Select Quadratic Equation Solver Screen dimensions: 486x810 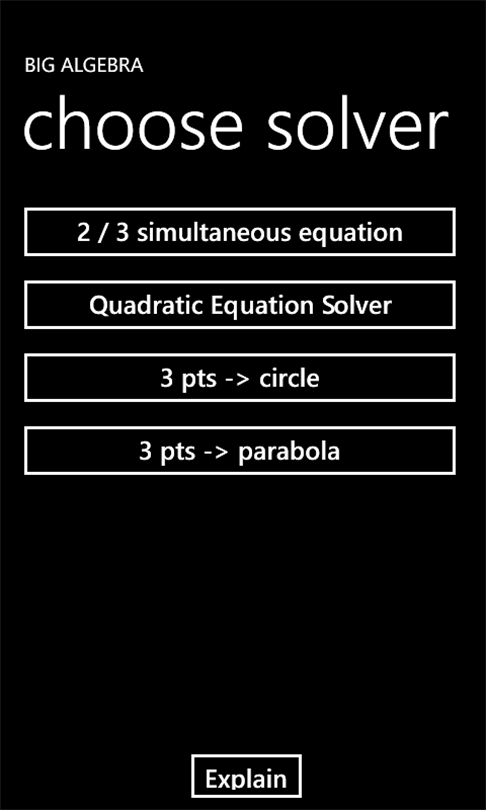(240, 305)
